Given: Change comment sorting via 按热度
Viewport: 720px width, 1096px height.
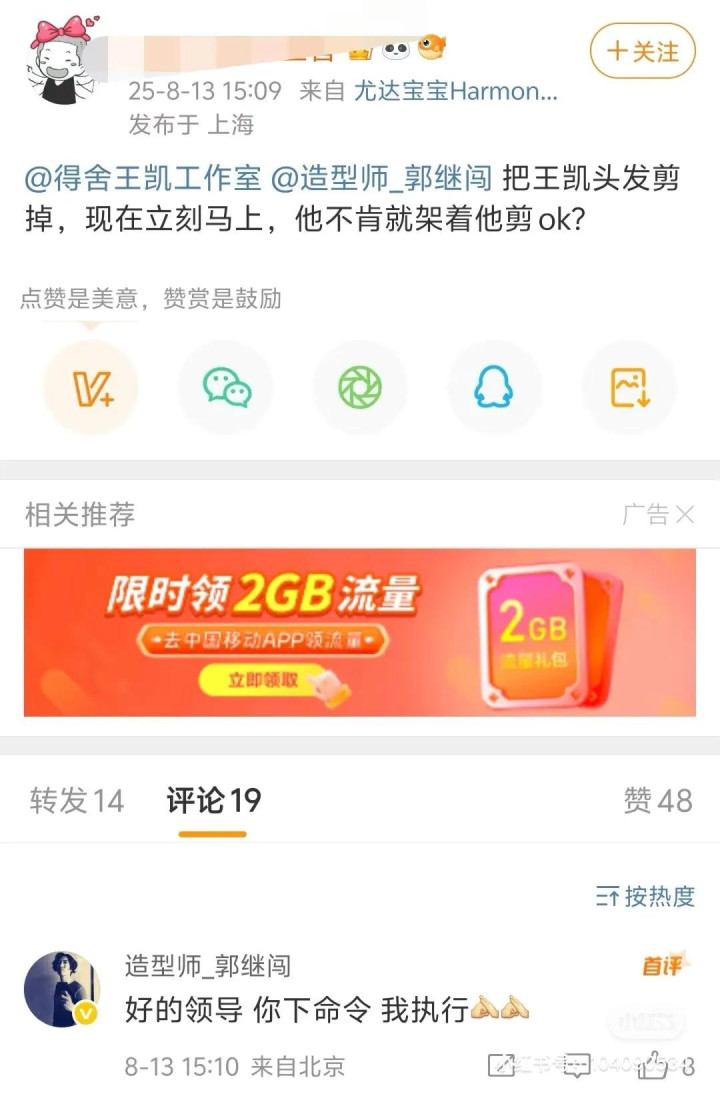Looking at the screenshot, I should (x=645, y=896).
